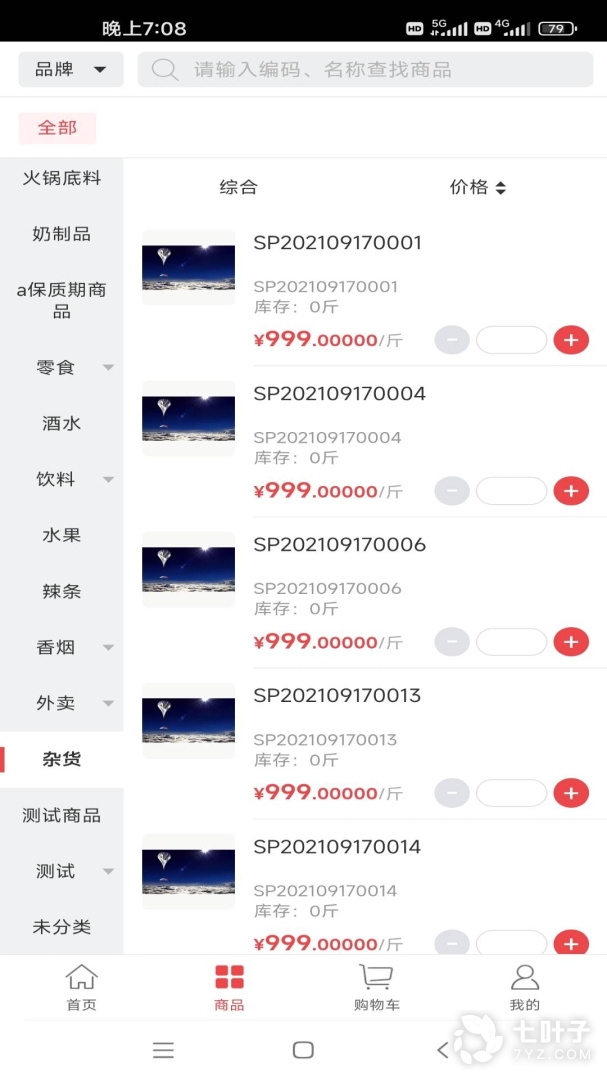Add one SP202109170001 to cart
This screenshot has height=1080, width=607.
click(571, 340)
